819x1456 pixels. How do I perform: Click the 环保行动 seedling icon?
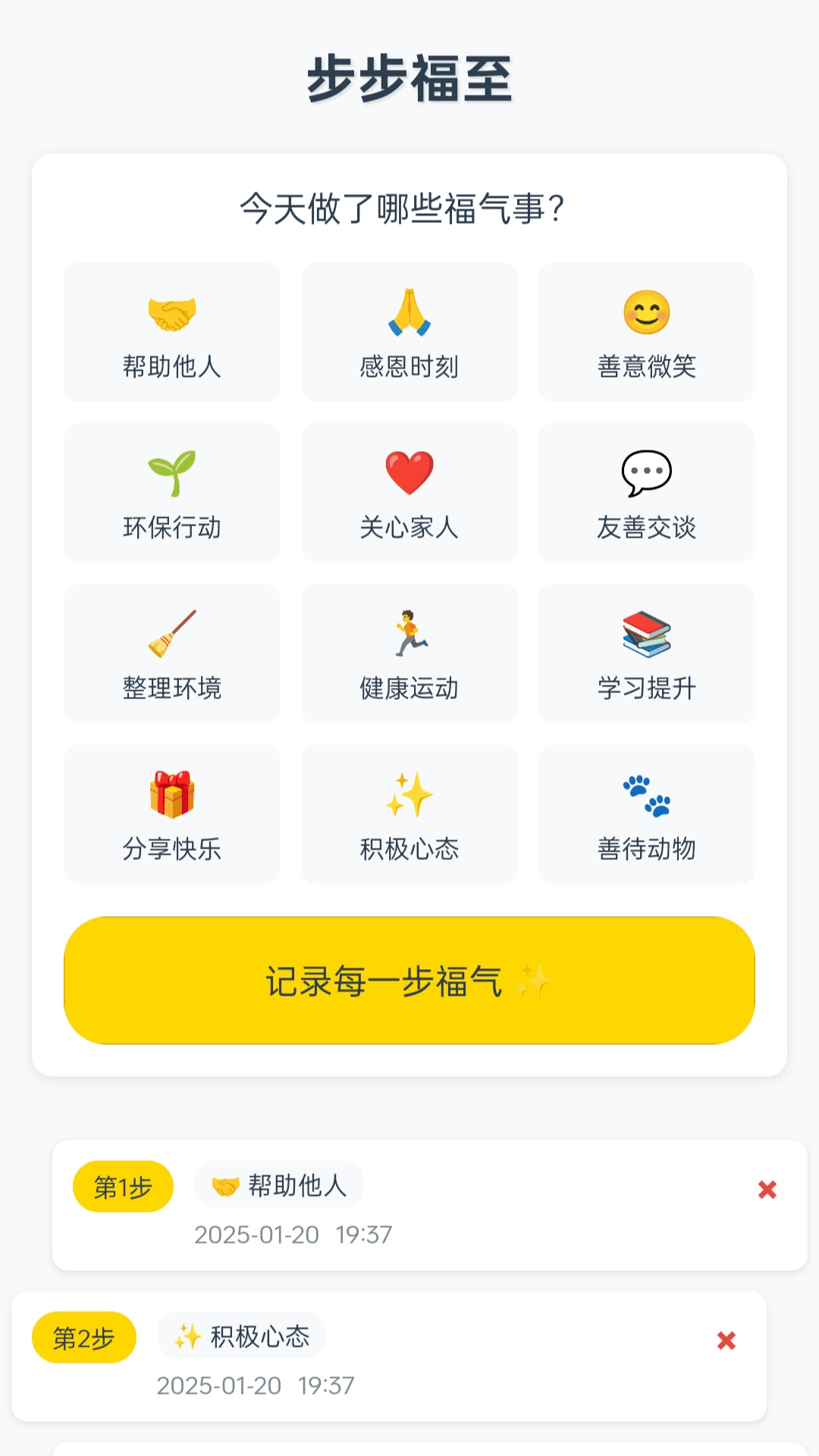pyautogui.click(x=172, y=475)
